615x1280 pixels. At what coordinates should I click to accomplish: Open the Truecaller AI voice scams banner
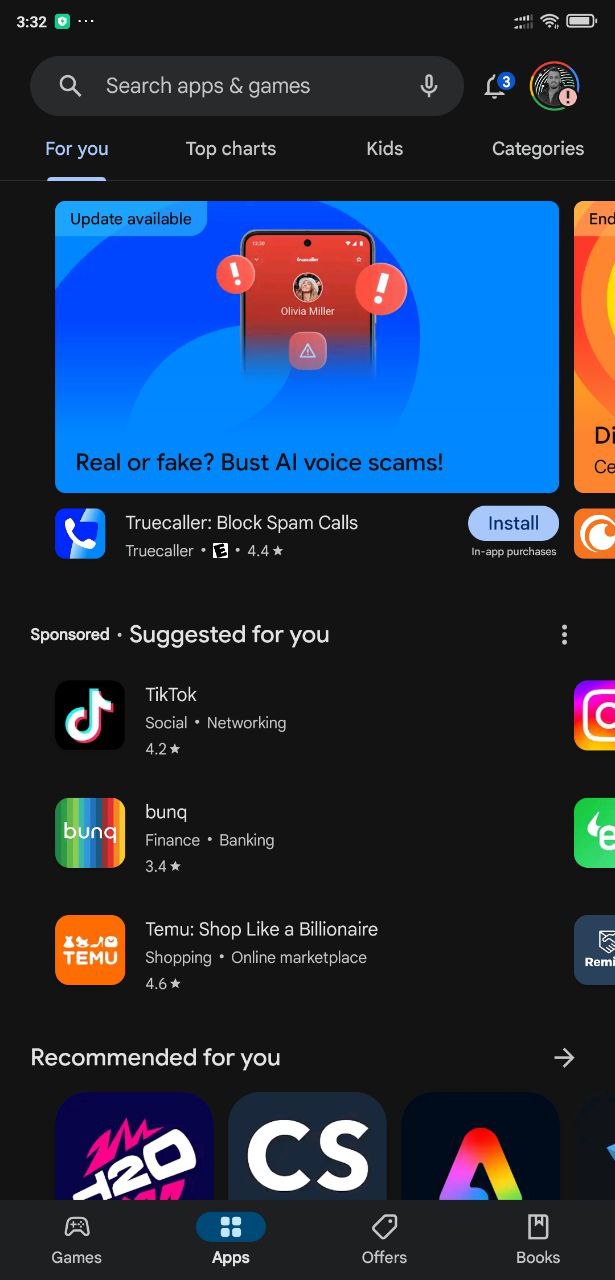306,346
